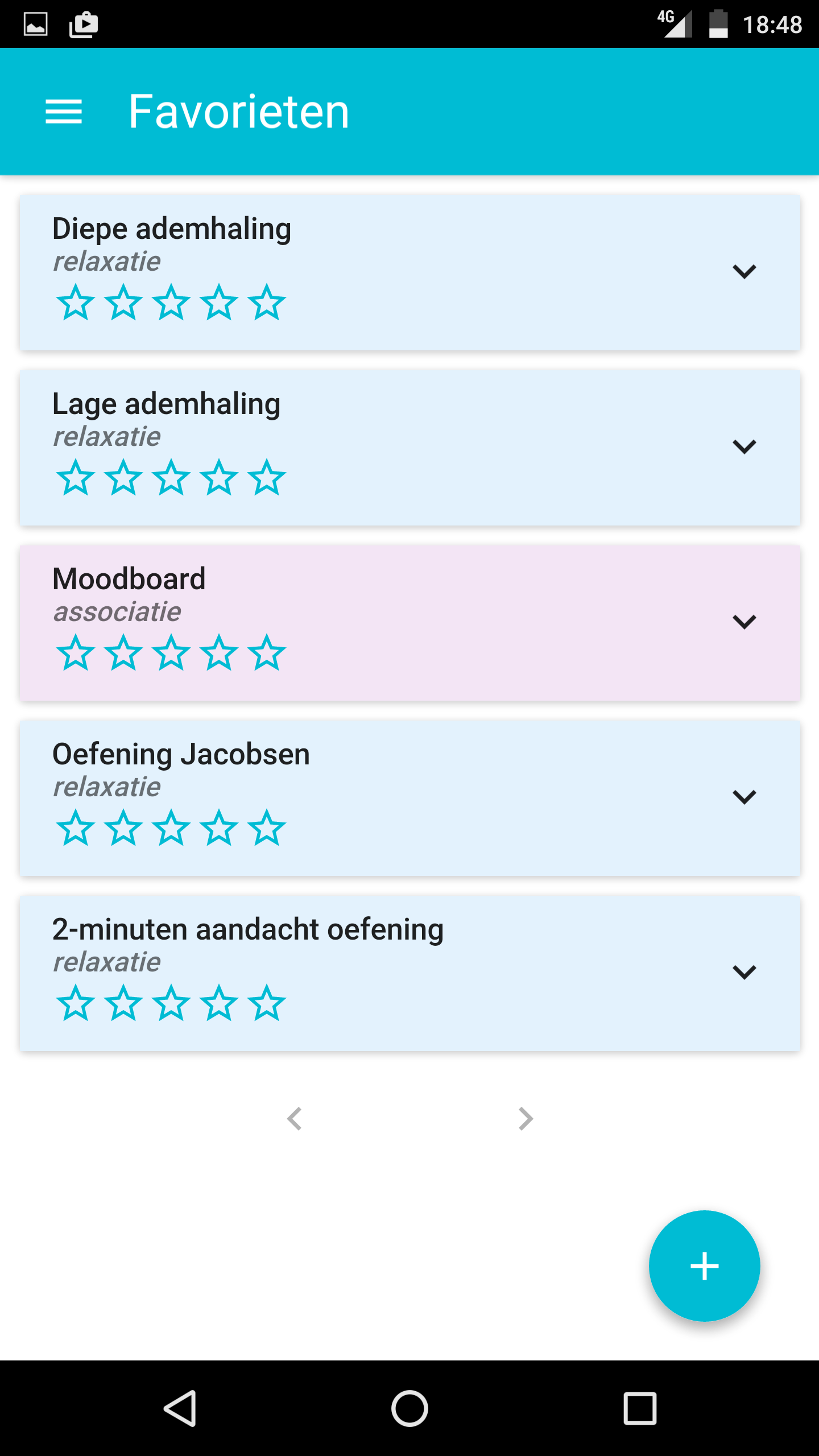819x1456 pixels.
Task: Give Oefening Jacobsen a one-star rating
Action: (x=75, y=828)
